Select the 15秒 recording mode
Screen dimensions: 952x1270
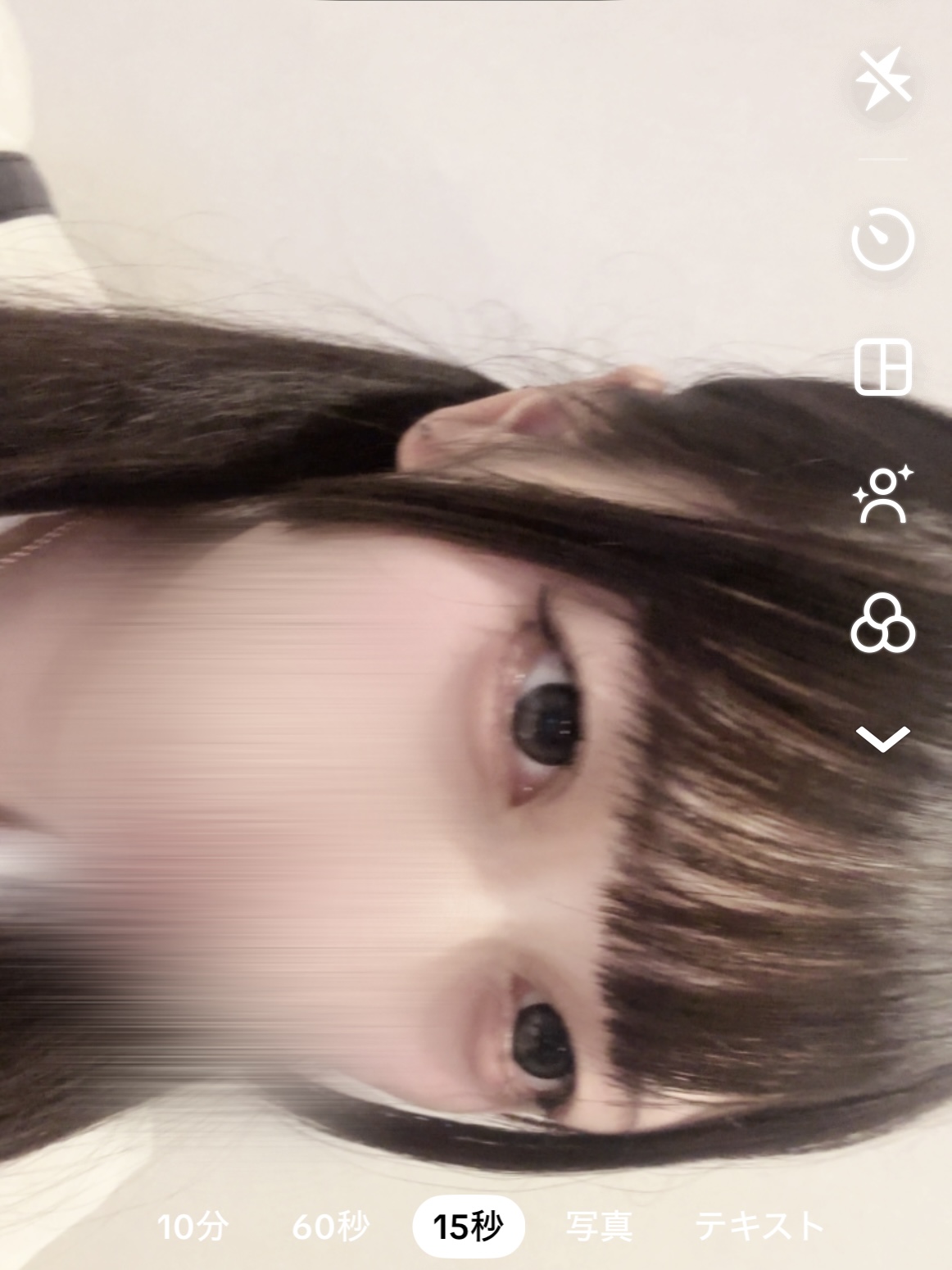[x=469, y=1227]
